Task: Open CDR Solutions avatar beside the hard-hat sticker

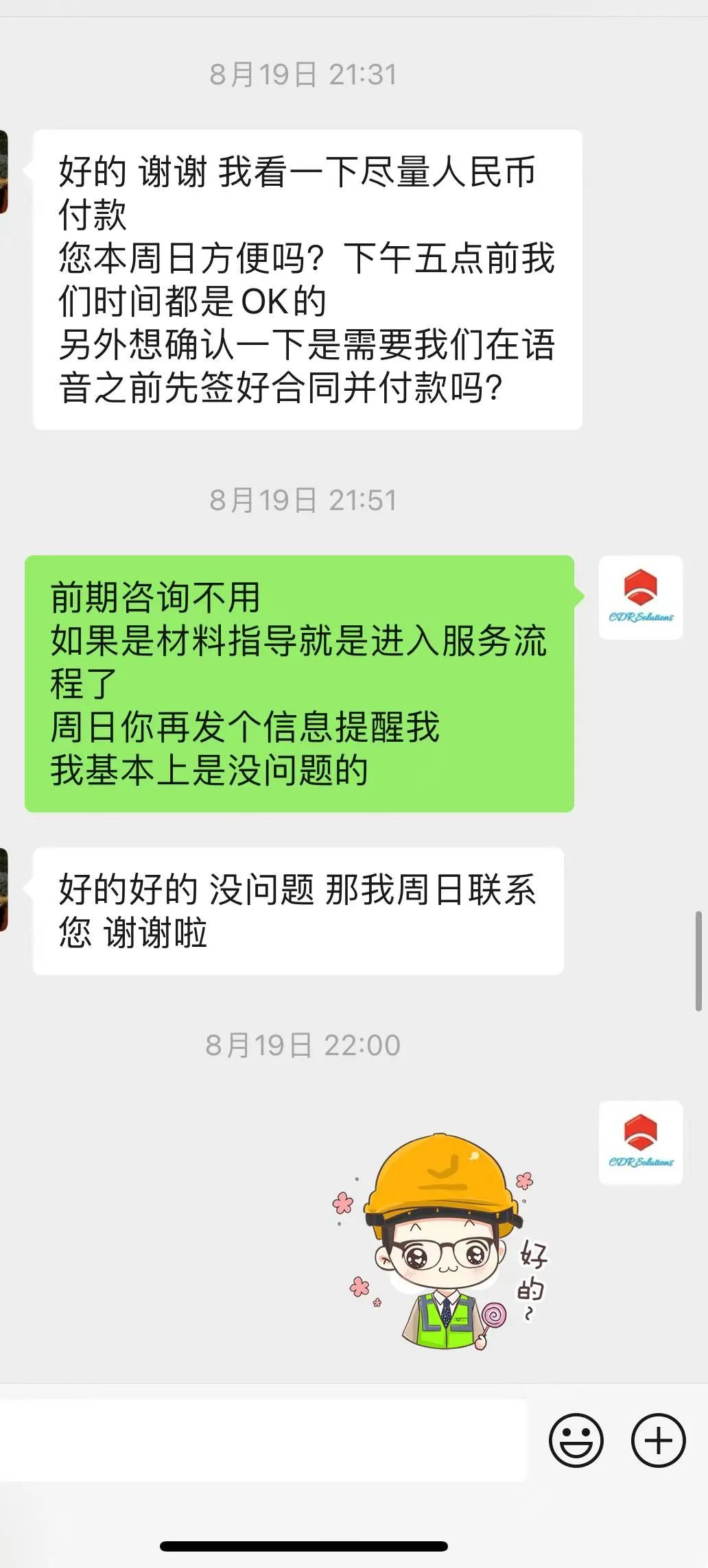Action: (641, 1142)
